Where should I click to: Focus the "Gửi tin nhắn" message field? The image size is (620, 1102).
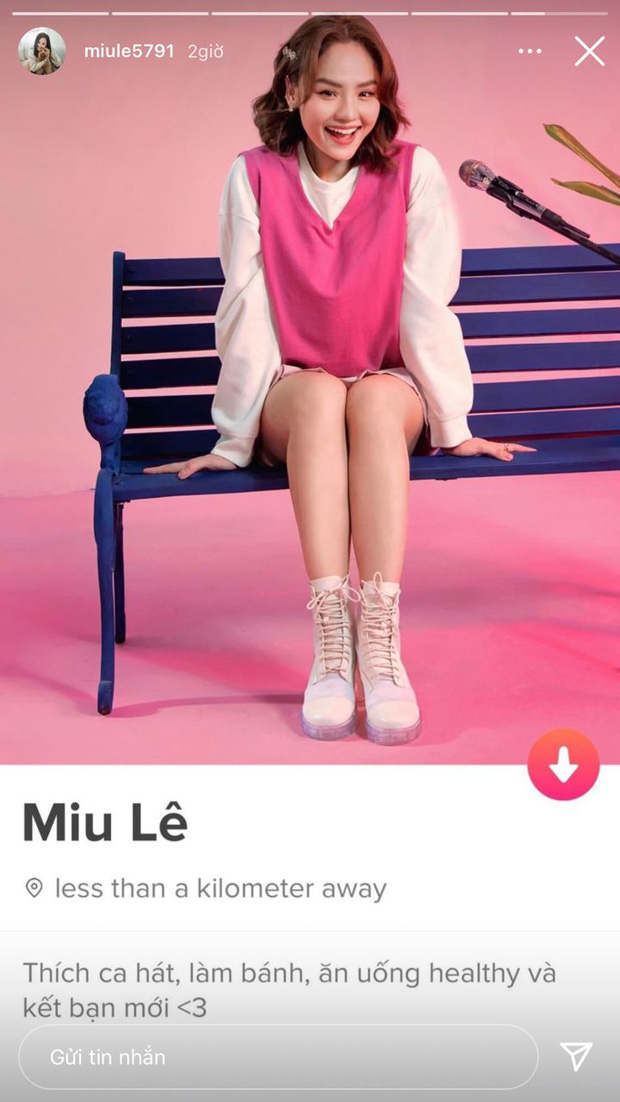click(x=278, y=1057)
